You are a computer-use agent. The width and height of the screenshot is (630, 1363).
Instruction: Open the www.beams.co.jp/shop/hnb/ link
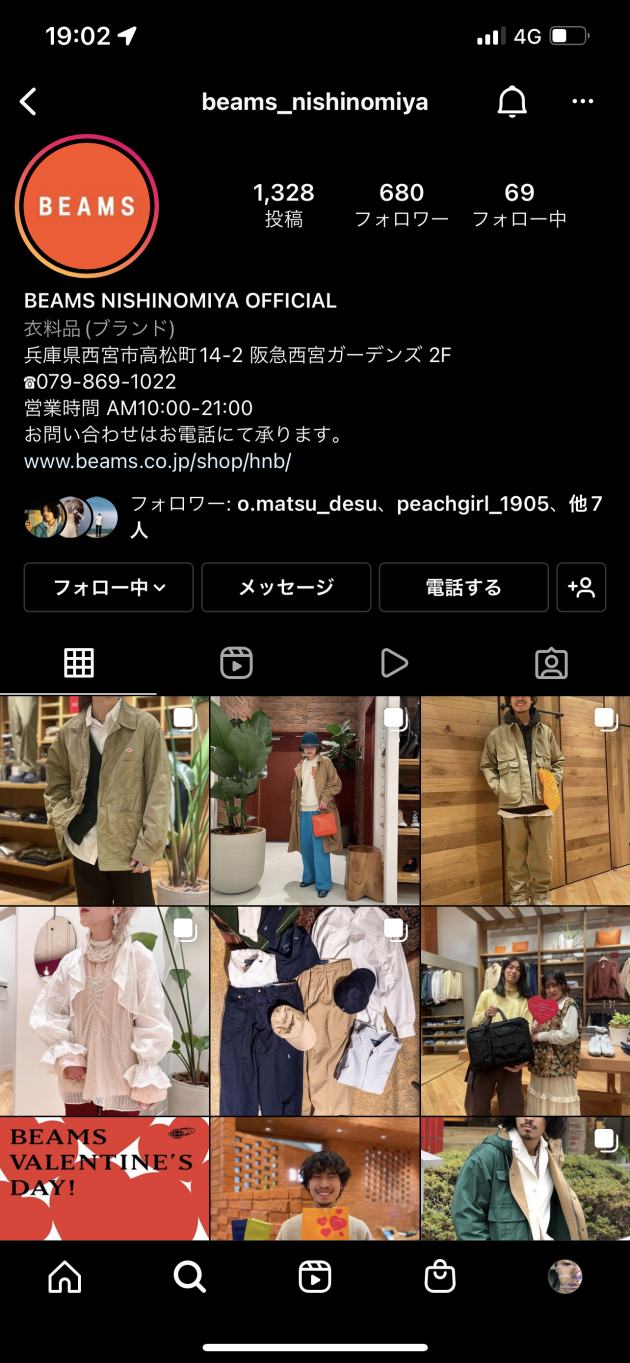157,462
